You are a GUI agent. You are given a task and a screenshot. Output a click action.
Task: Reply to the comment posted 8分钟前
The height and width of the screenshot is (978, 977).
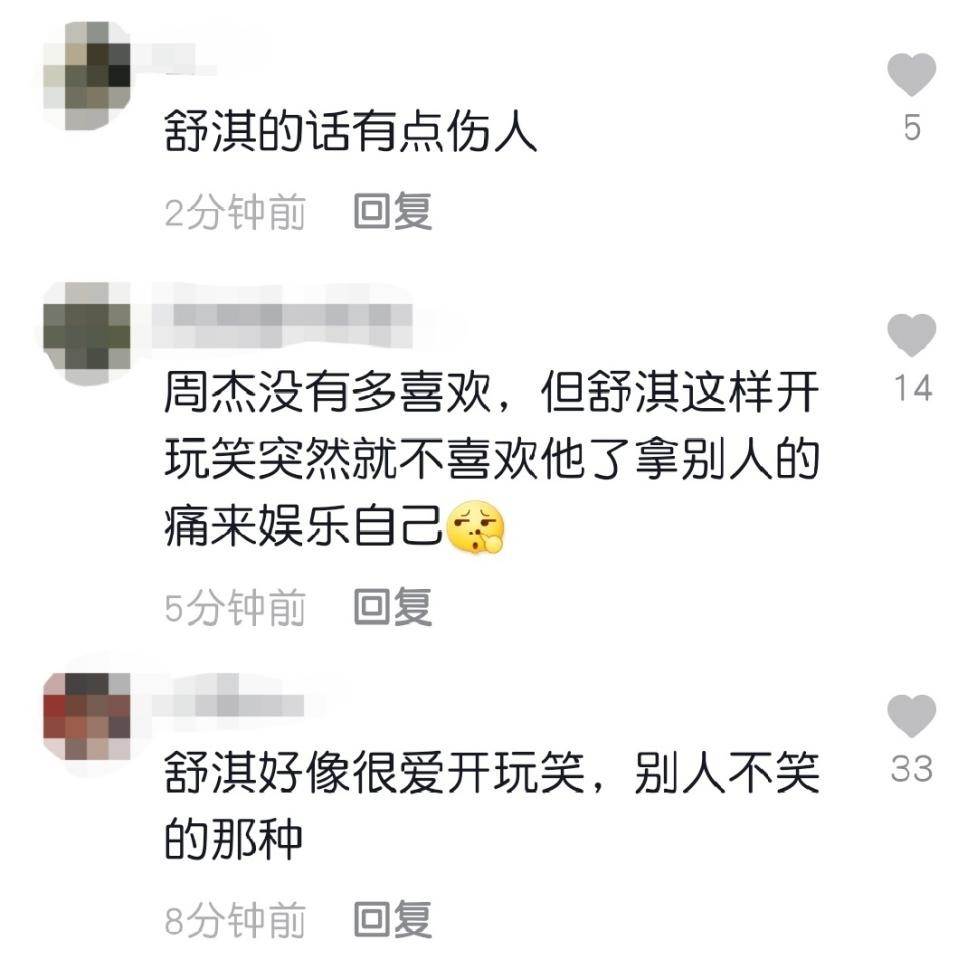tap(393, 920)
